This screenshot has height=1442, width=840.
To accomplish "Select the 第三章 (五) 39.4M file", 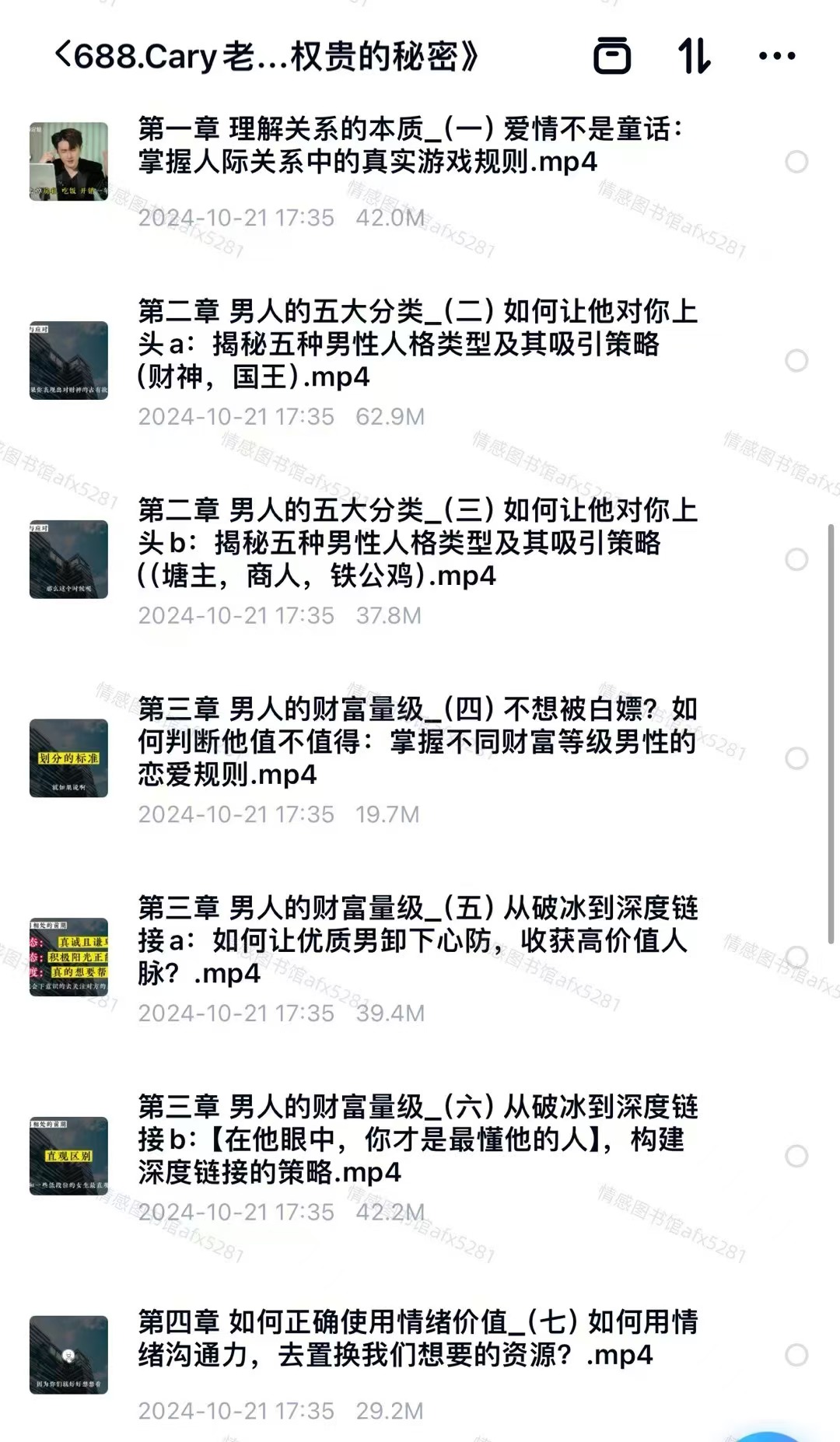I will tap(796, 957).
